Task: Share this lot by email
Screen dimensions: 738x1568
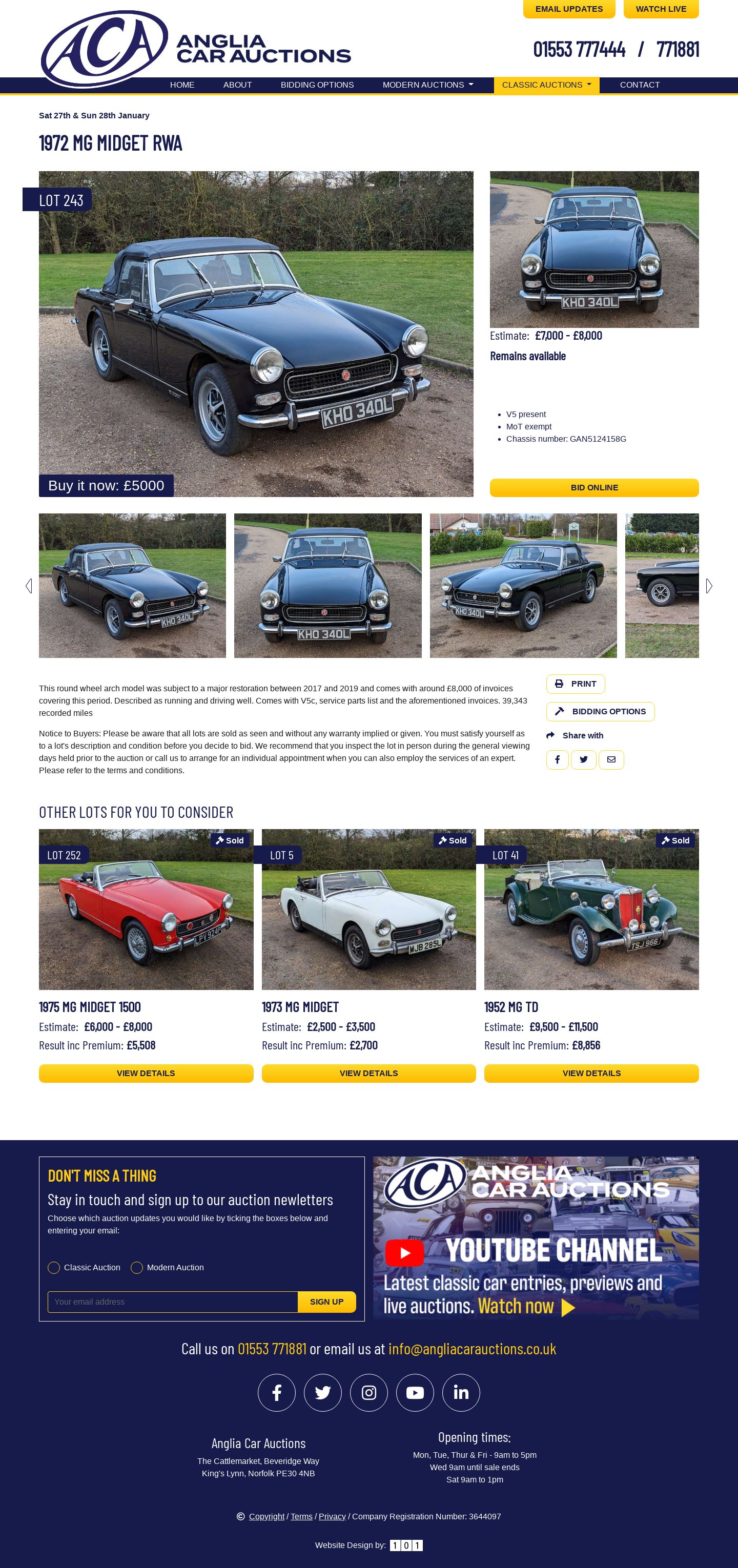Action: click(611, 759)
